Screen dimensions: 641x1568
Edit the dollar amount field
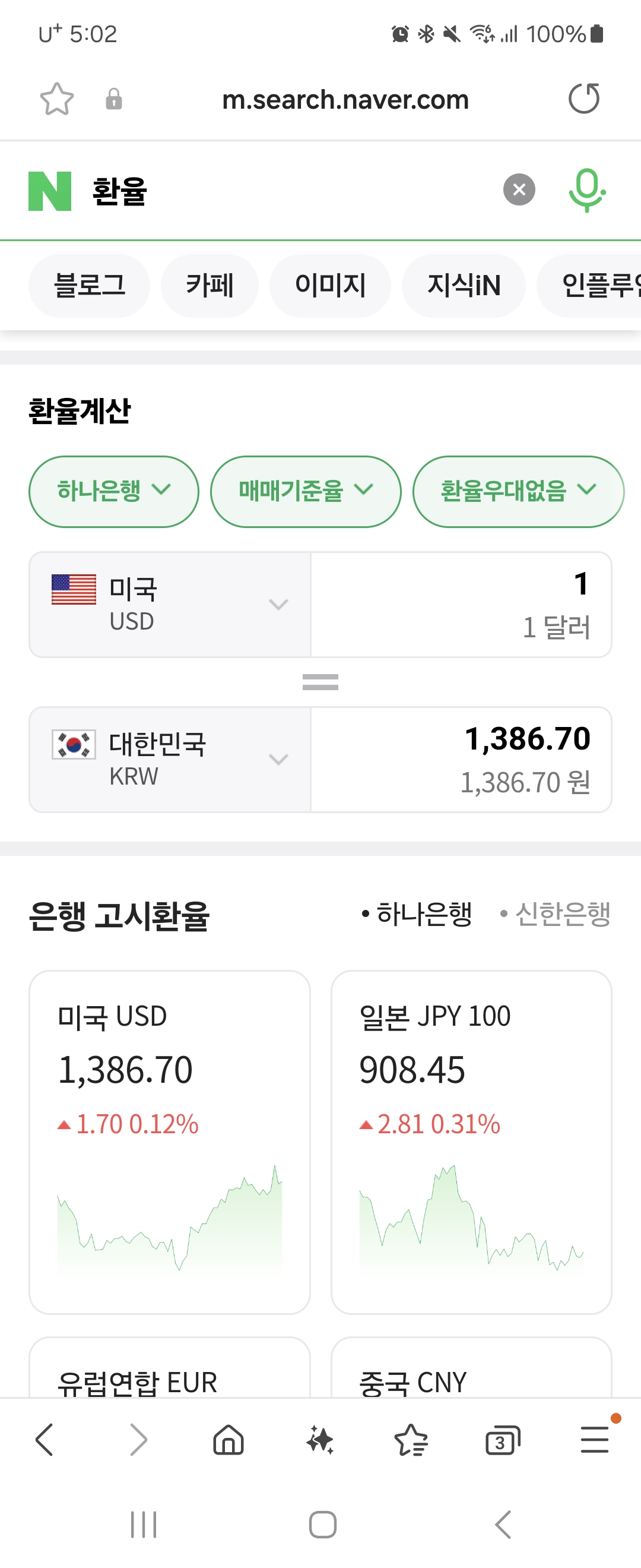[x=461, y=605]
